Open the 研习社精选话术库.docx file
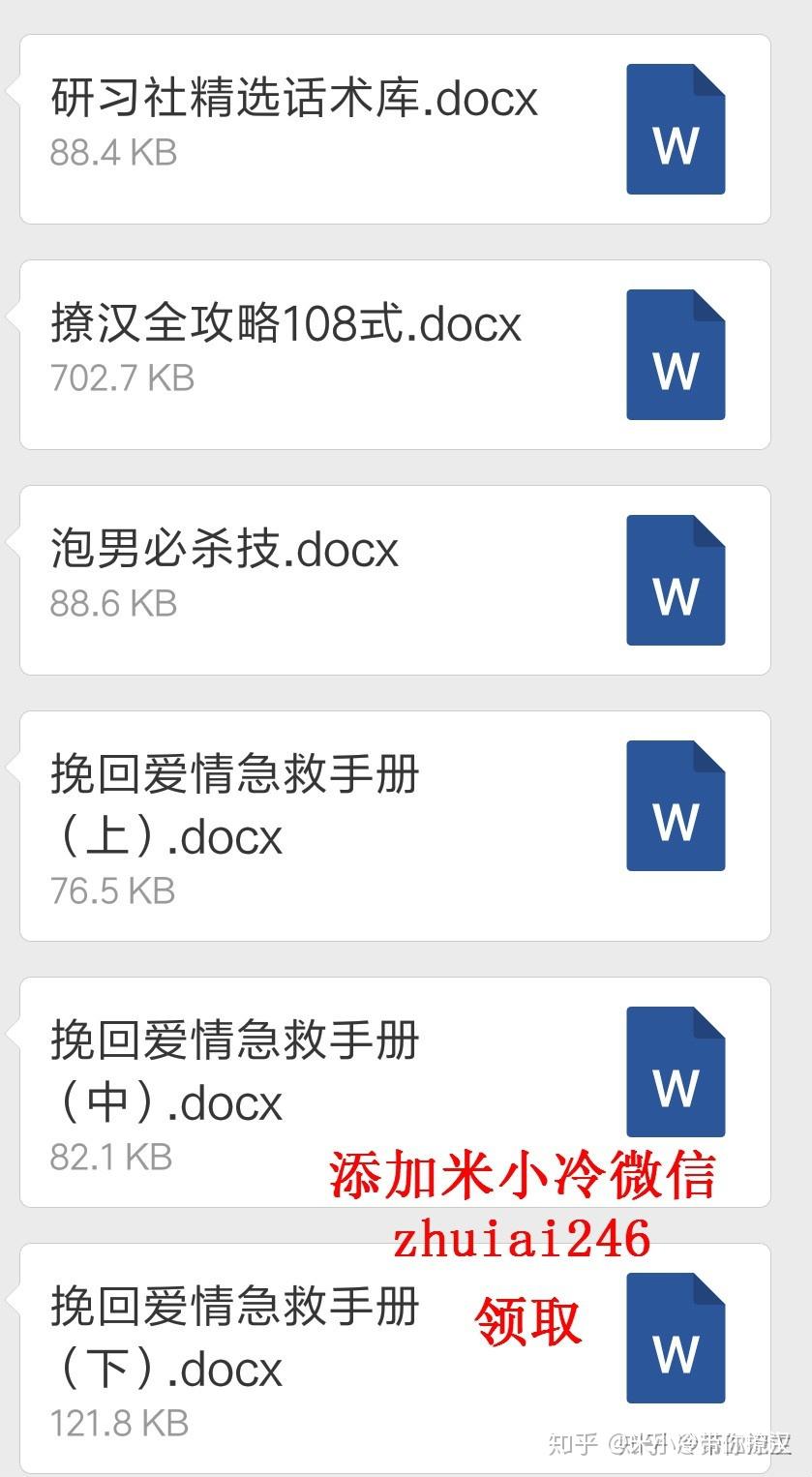812x1477 pixels. point(395,129)
